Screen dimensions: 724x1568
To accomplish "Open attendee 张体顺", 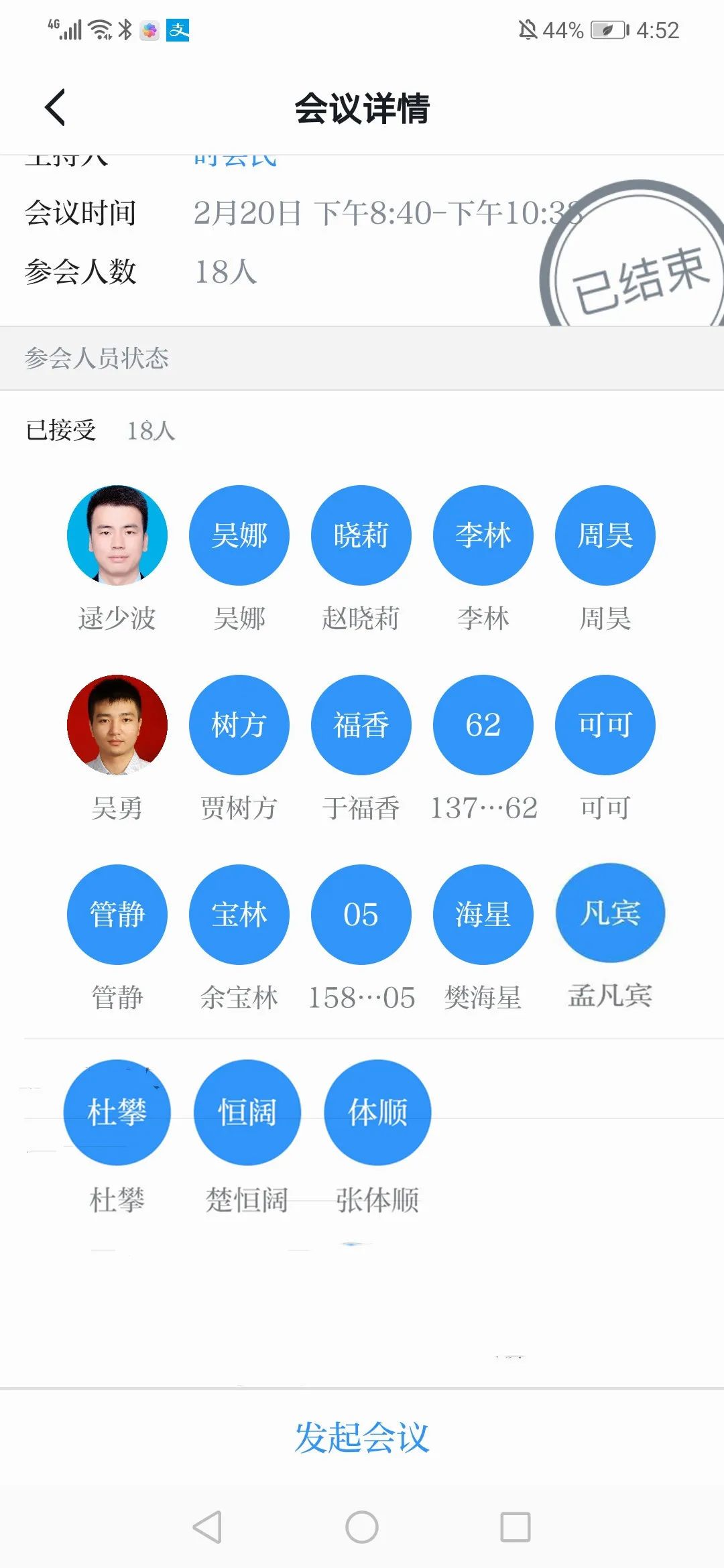I will pos(377,1112).
